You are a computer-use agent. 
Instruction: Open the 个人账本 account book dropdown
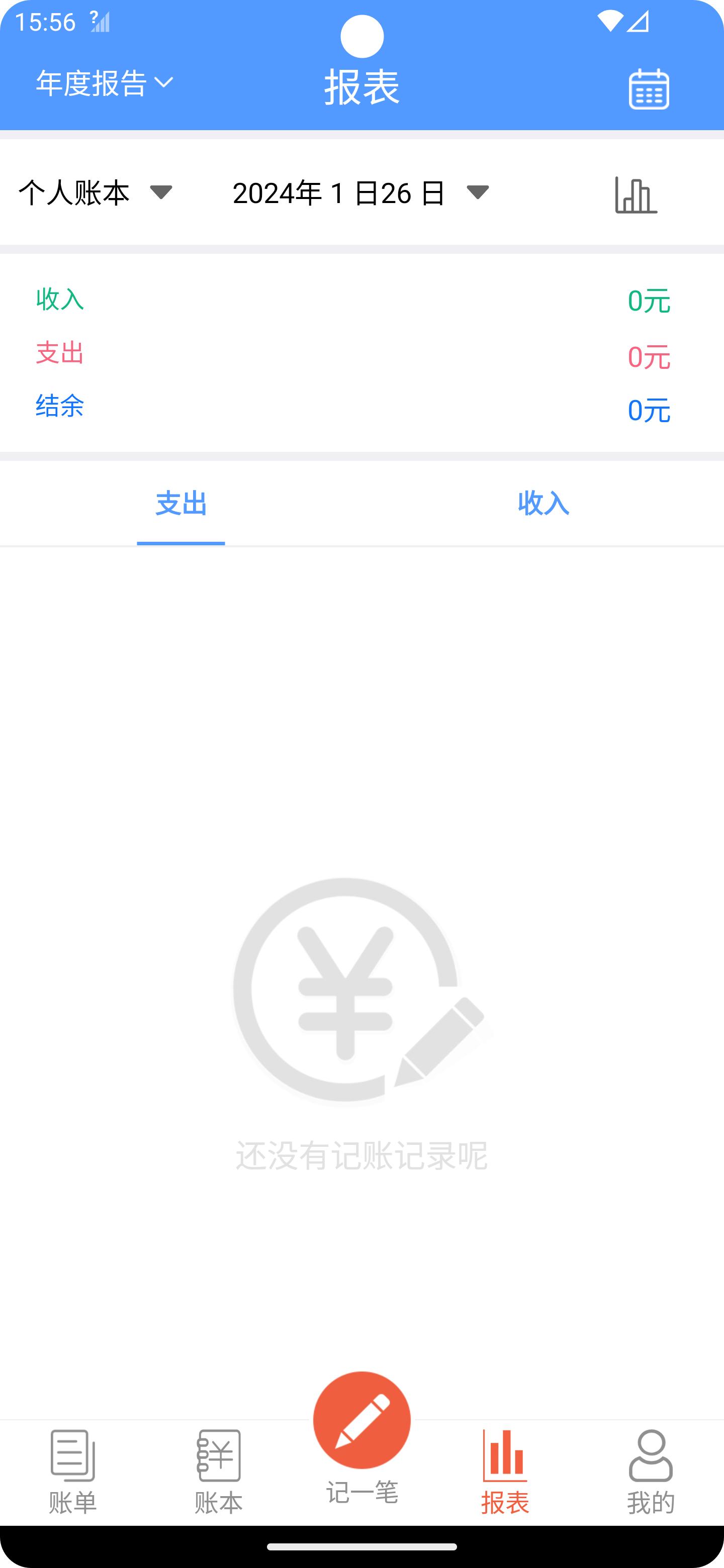pos(96,193)
